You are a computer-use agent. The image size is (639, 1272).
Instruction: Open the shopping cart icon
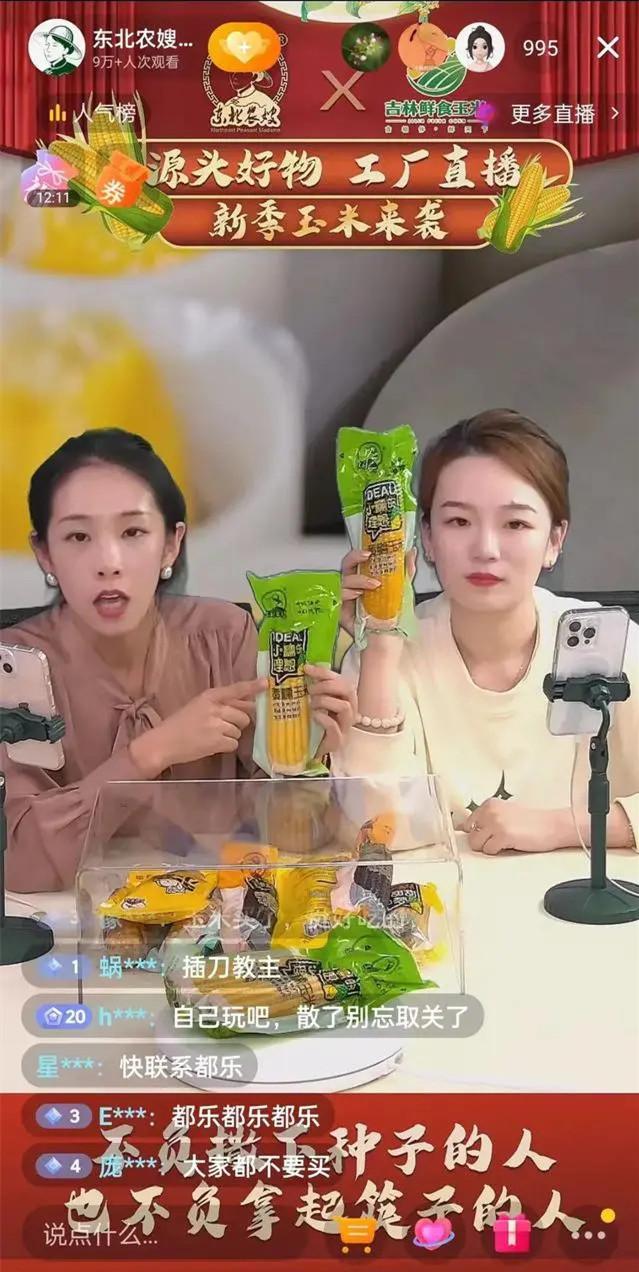[357, 1234]
